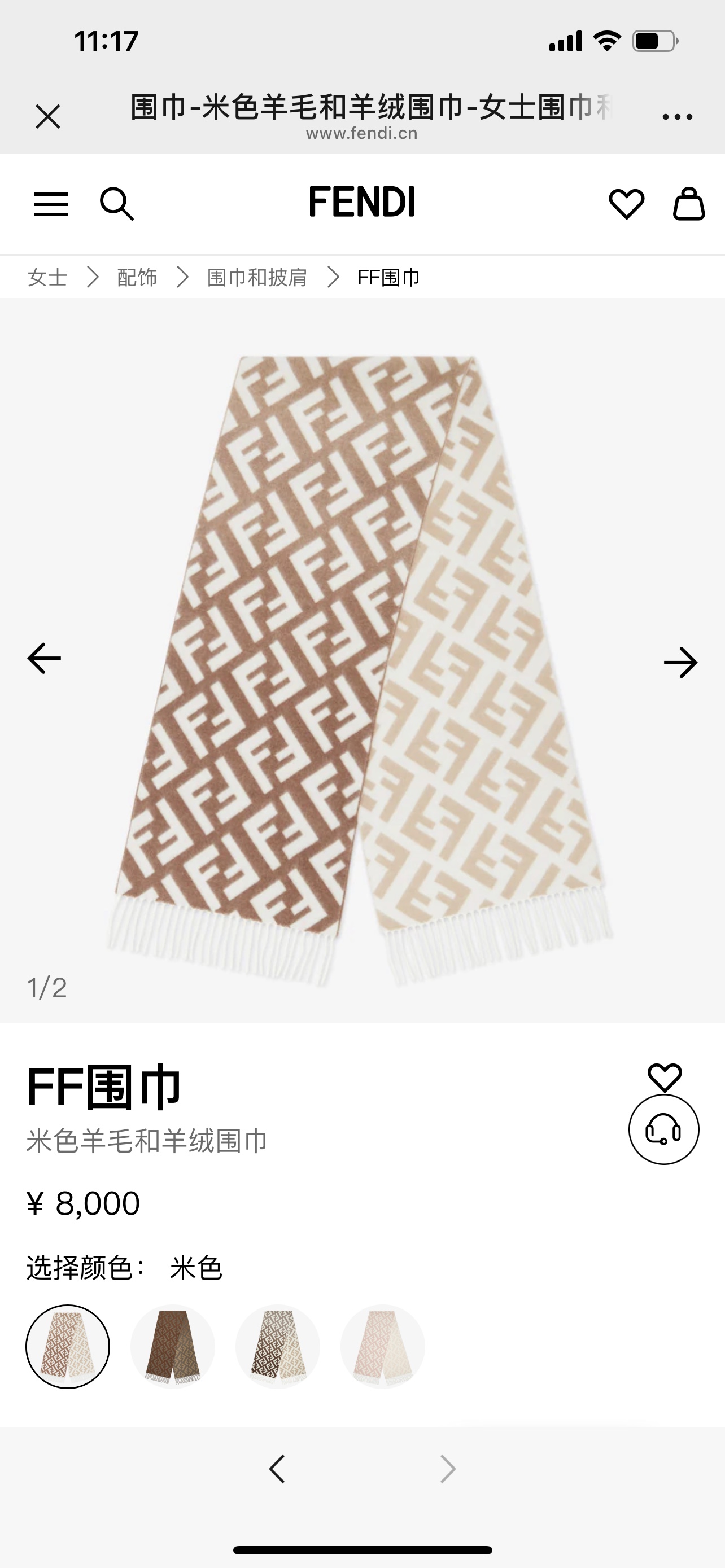Show next product image
Viewport: 725px width, 1568px height.
coord(680,662)
